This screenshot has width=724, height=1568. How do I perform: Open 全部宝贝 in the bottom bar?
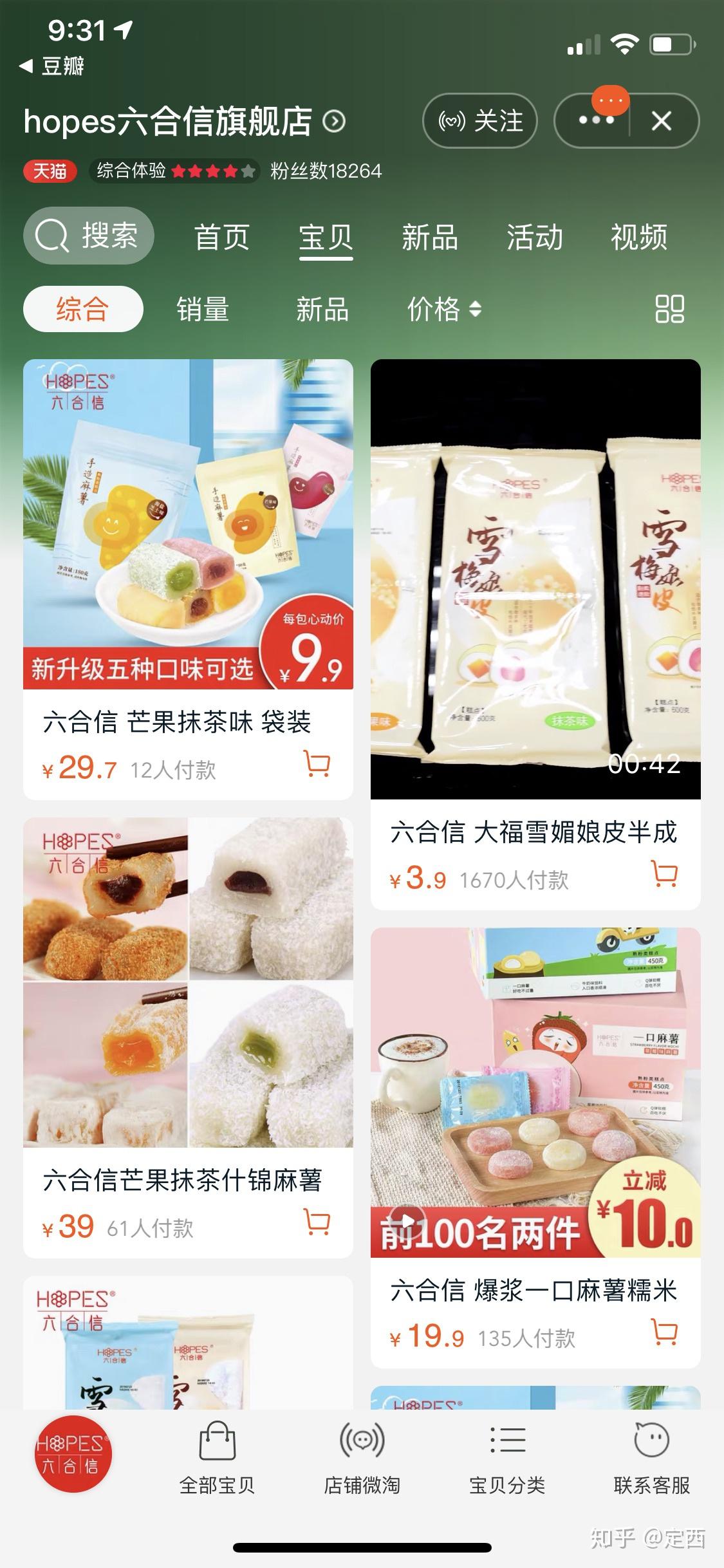(x=217, y=1459)
